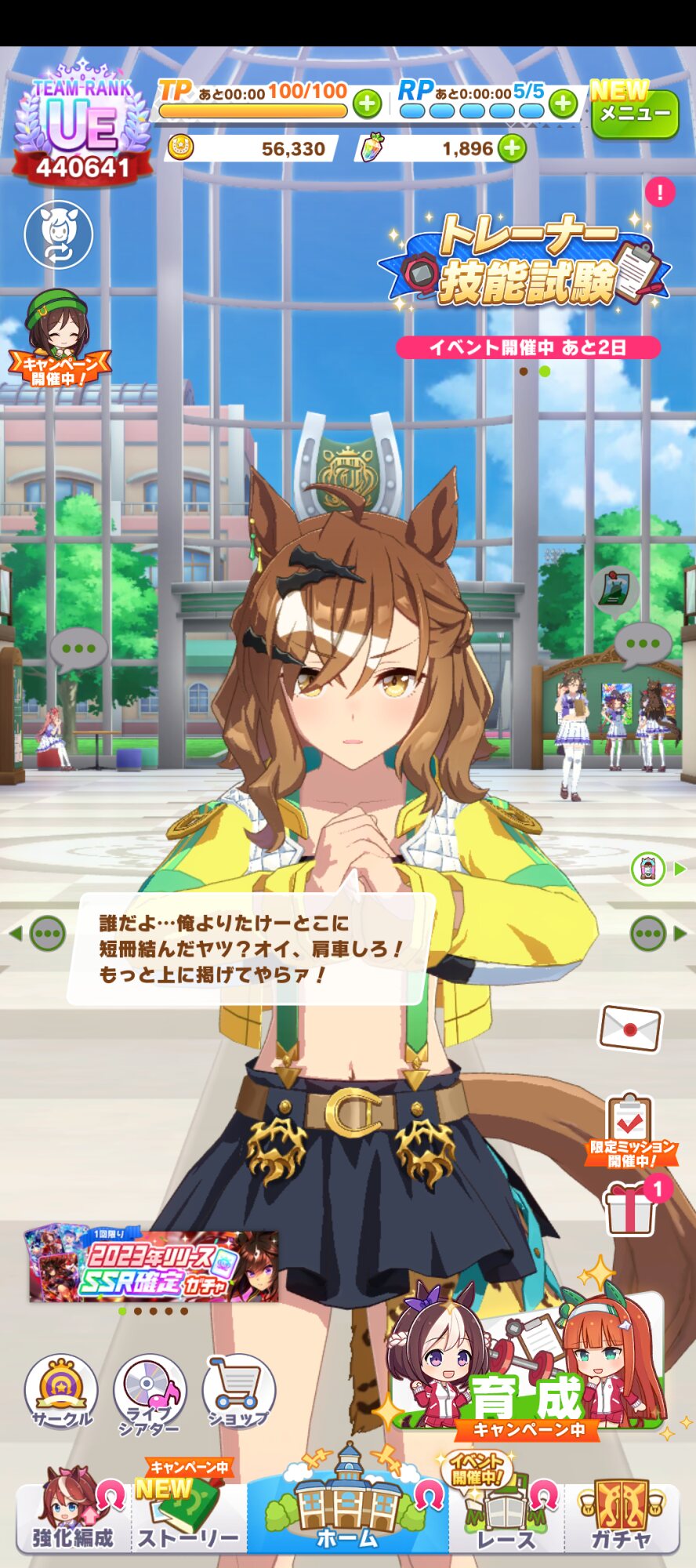Open 限定ミッション missions clipboard
The width and height of the screenshot is (696, 1568).
(631, 1130)
